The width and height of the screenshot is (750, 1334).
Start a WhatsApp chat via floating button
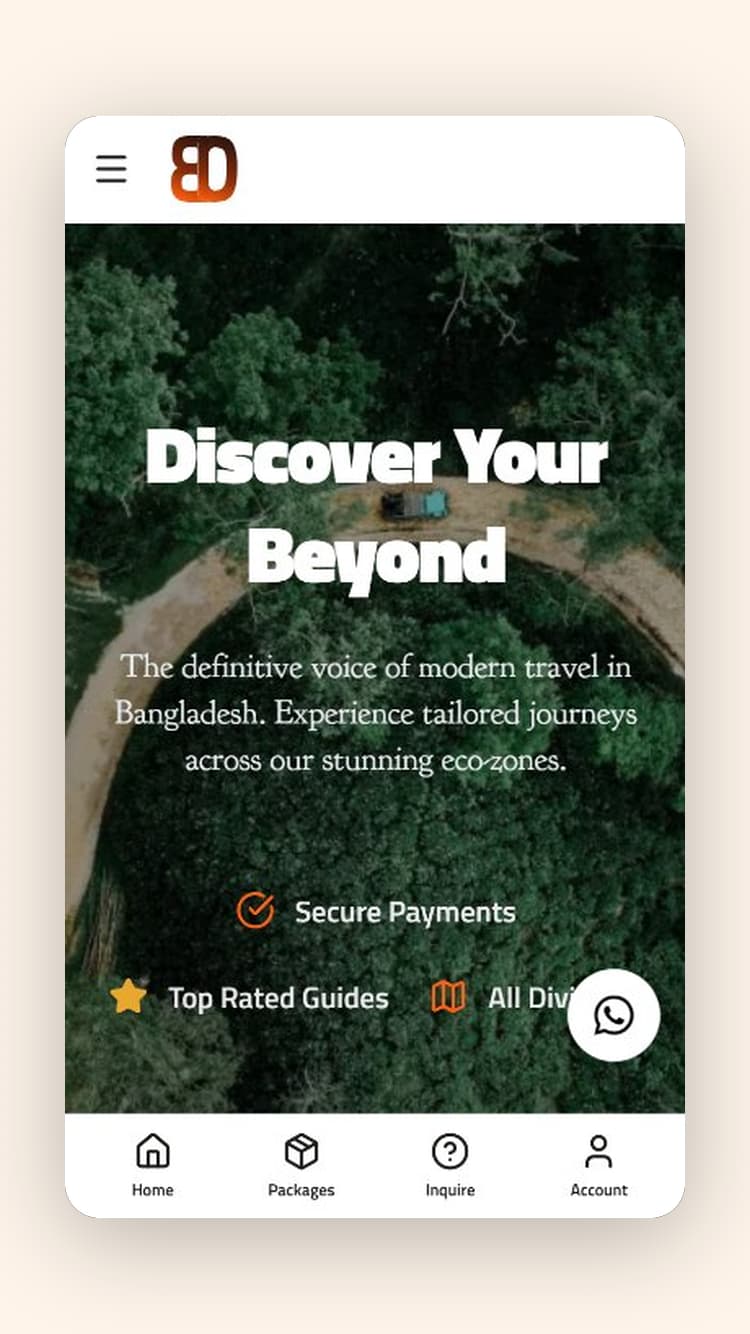coord(613,1015)
